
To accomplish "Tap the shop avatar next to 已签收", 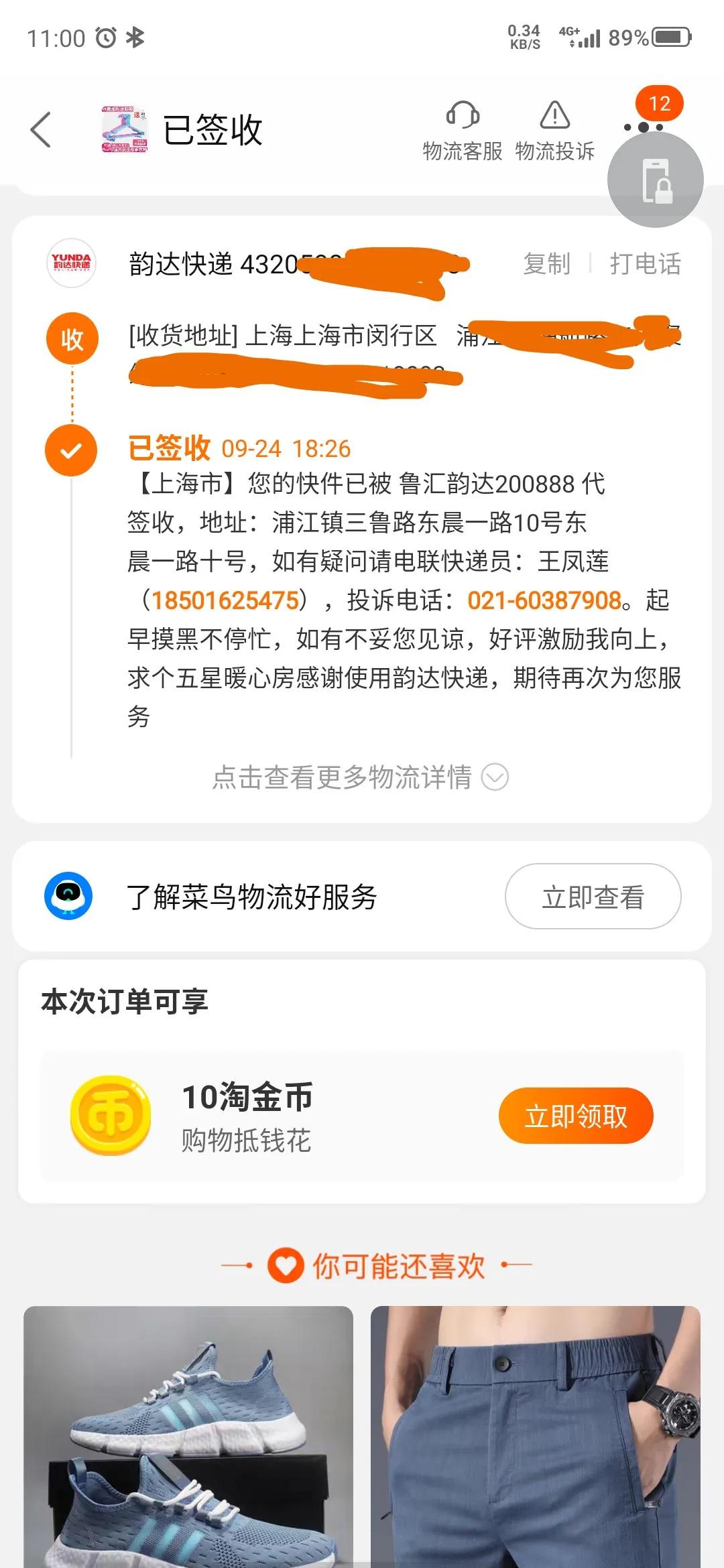I will [x=126, y=127].
